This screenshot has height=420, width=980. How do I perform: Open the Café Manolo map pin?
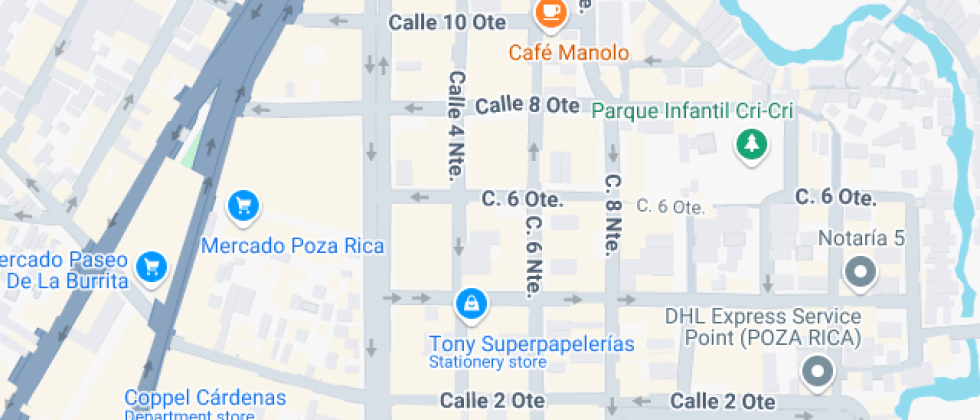pos(550,13)
